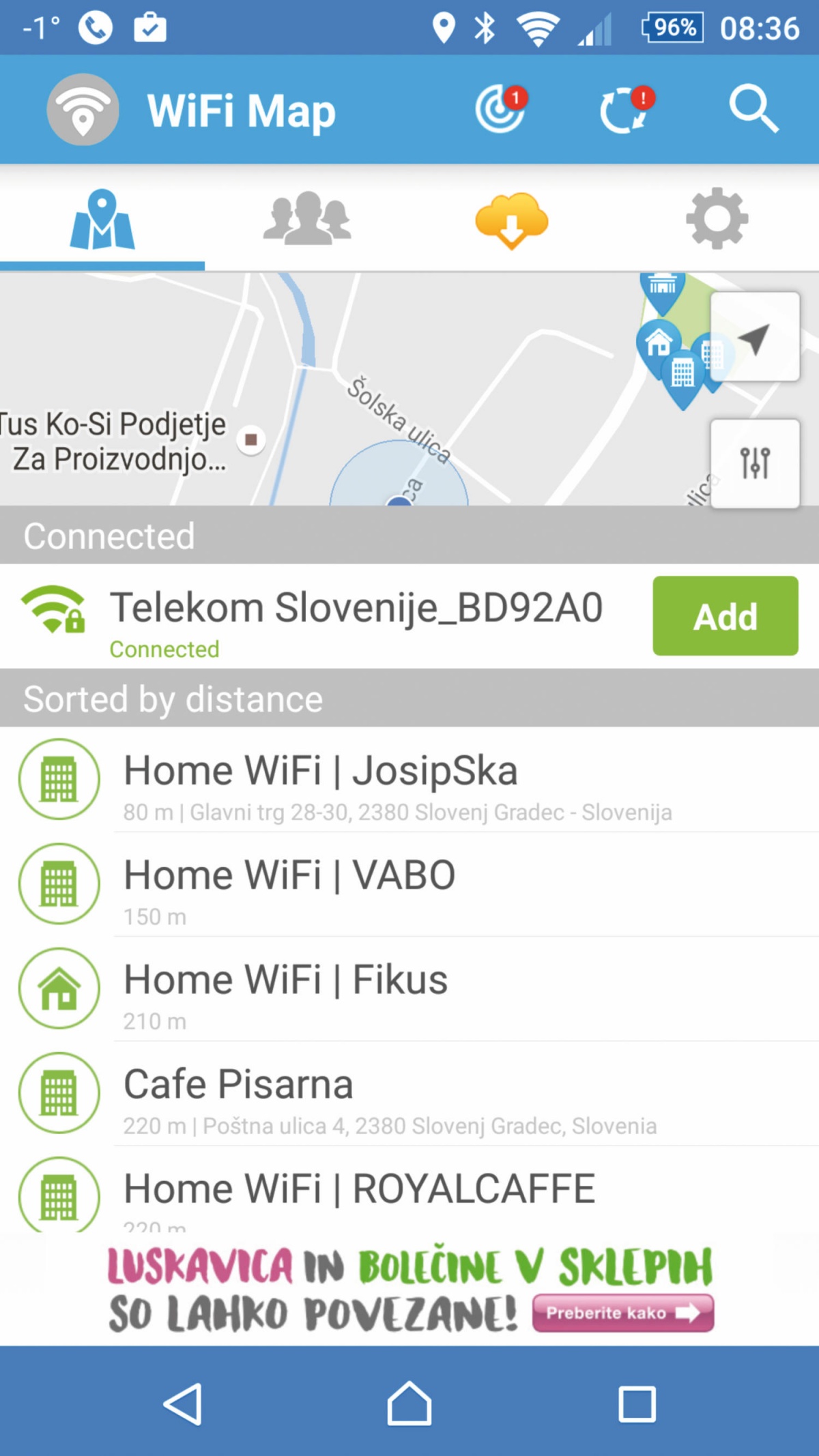Center map on my location
819x1456 pixels.
755,337
